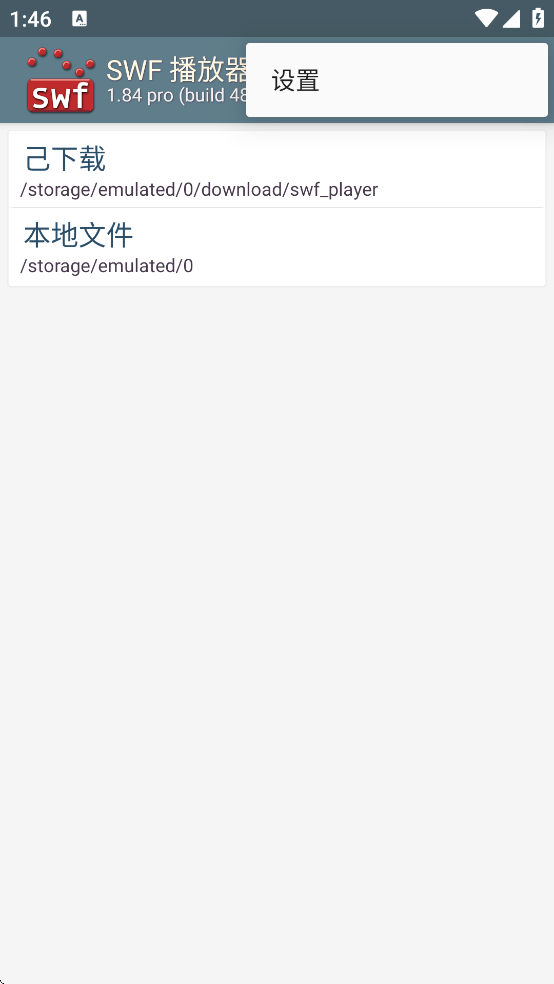Viewport: 554px width, 984px height.
Task: Select 设置 from the popup menu
Action: (x=397, y=80)
